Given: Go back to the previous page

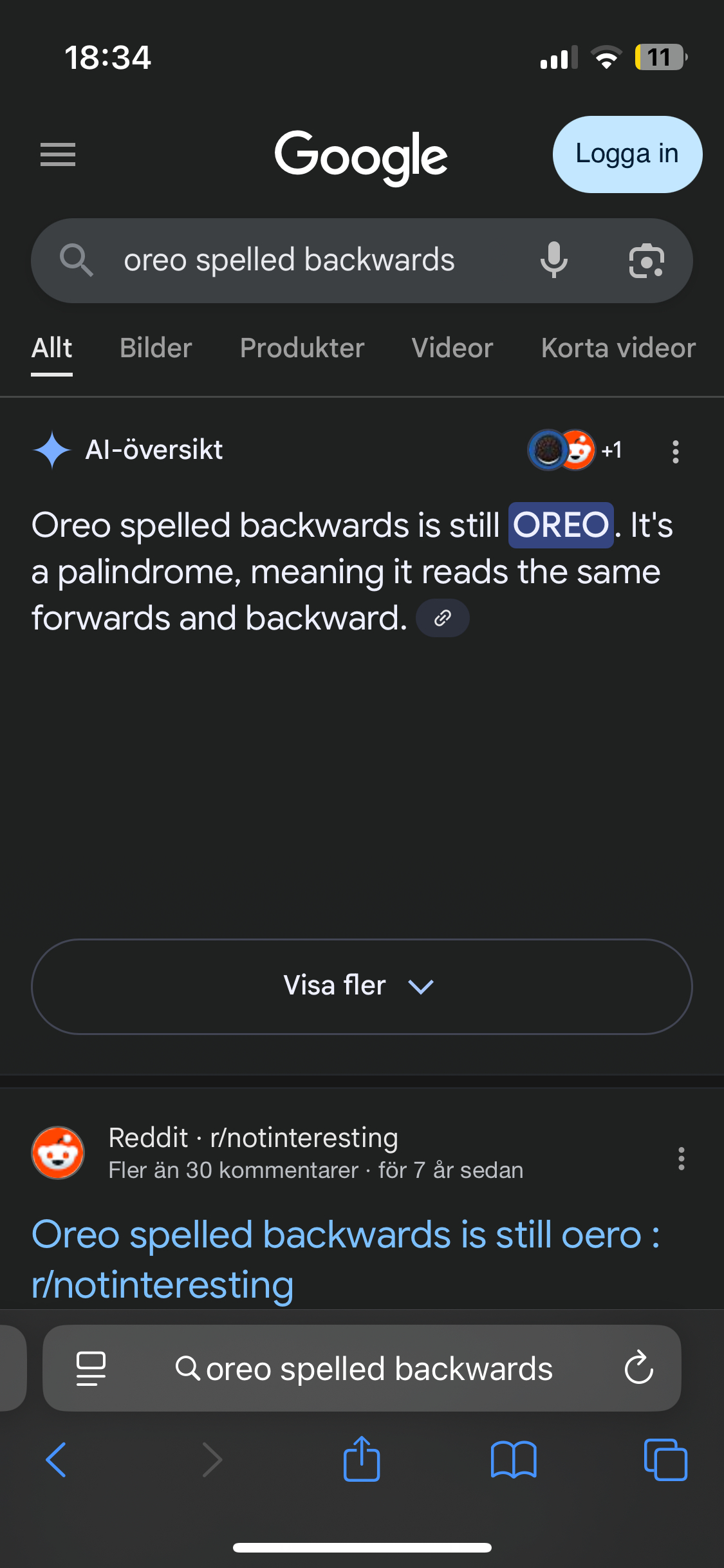Looking at the screenshot, I should 57,1459.
